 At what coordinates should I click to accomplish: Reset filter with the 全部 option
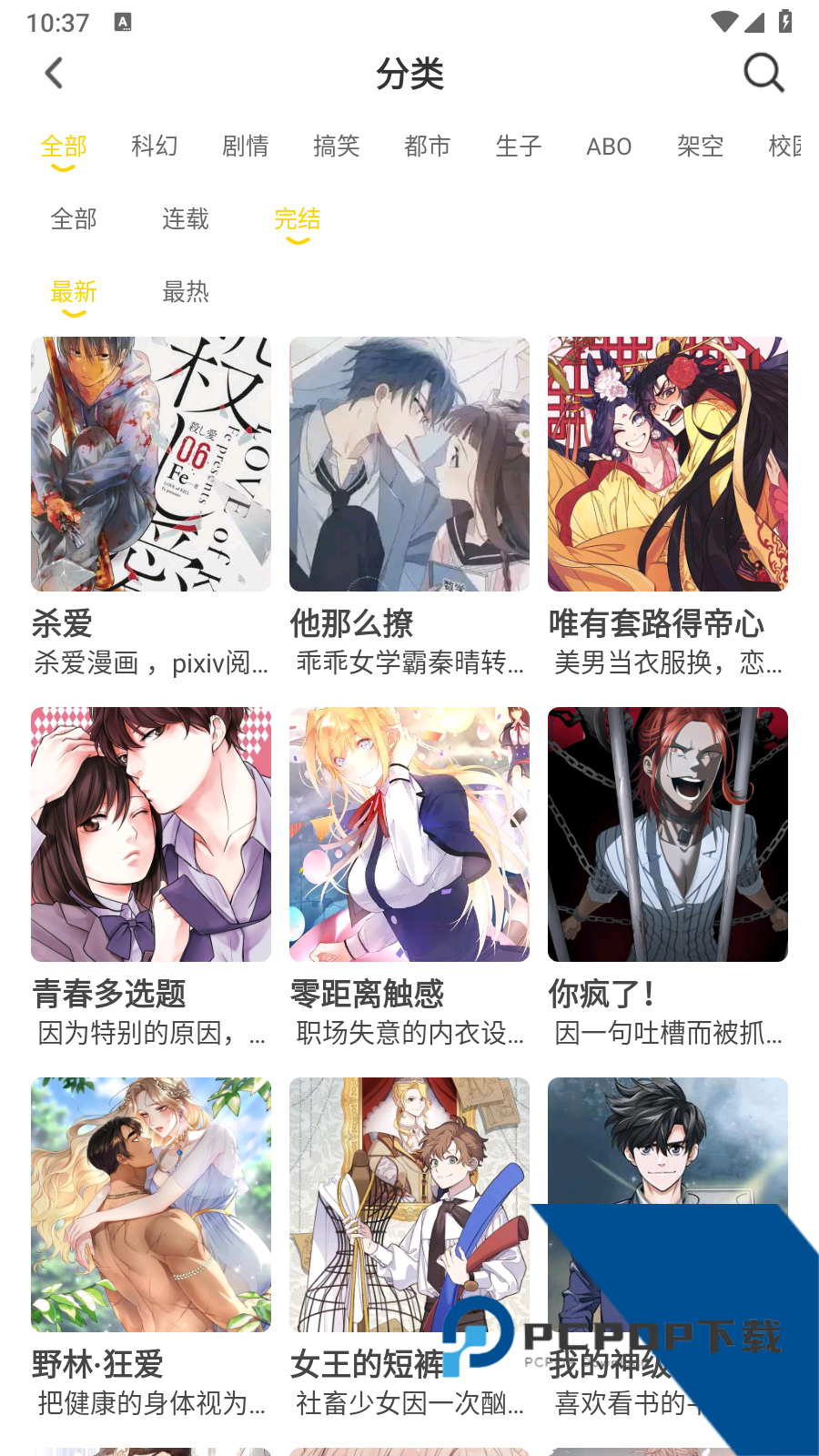coord(74,219)
